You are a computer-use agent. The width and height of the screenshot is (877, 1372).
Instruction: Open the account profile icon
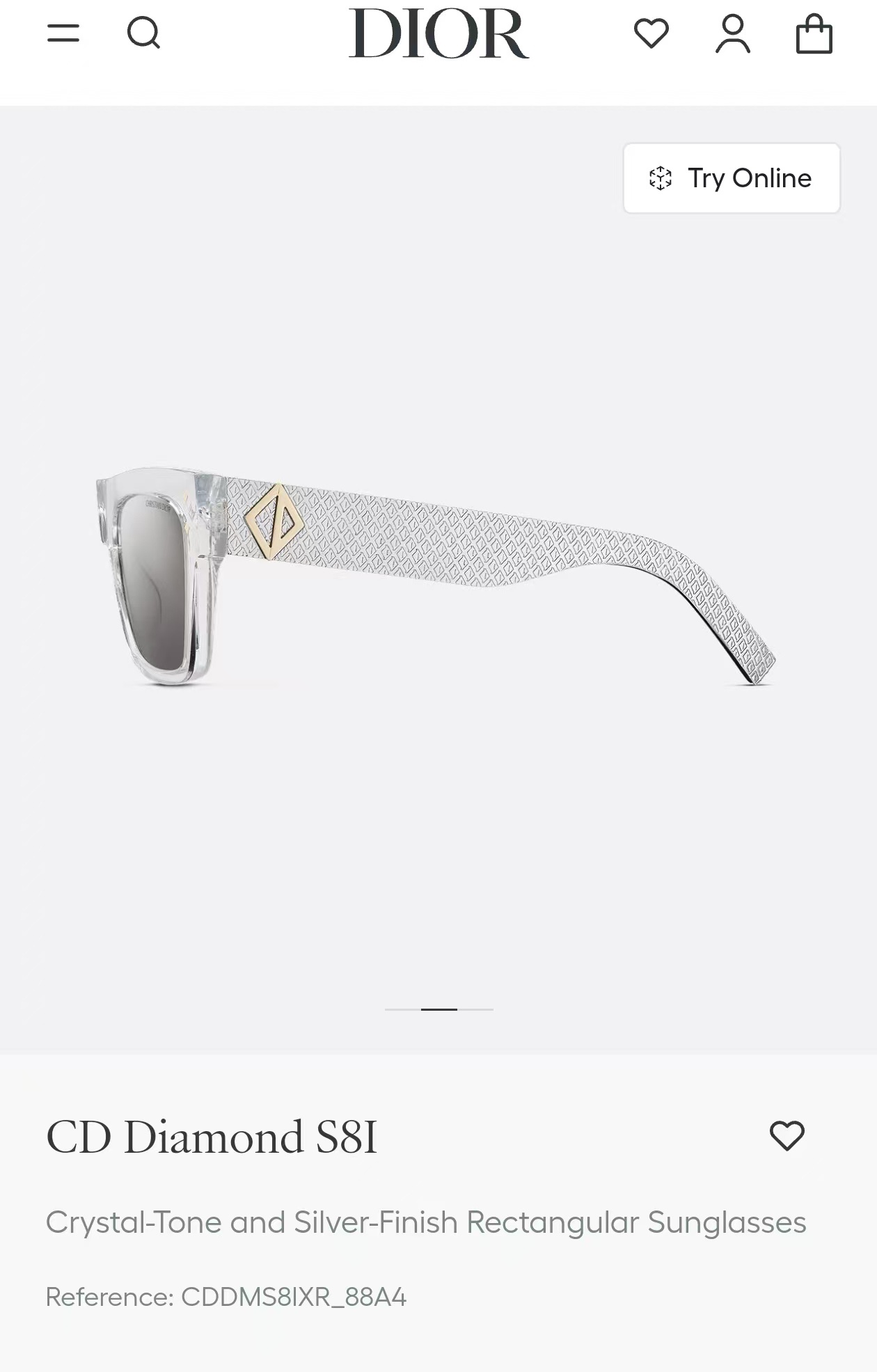tap(733, 34)
